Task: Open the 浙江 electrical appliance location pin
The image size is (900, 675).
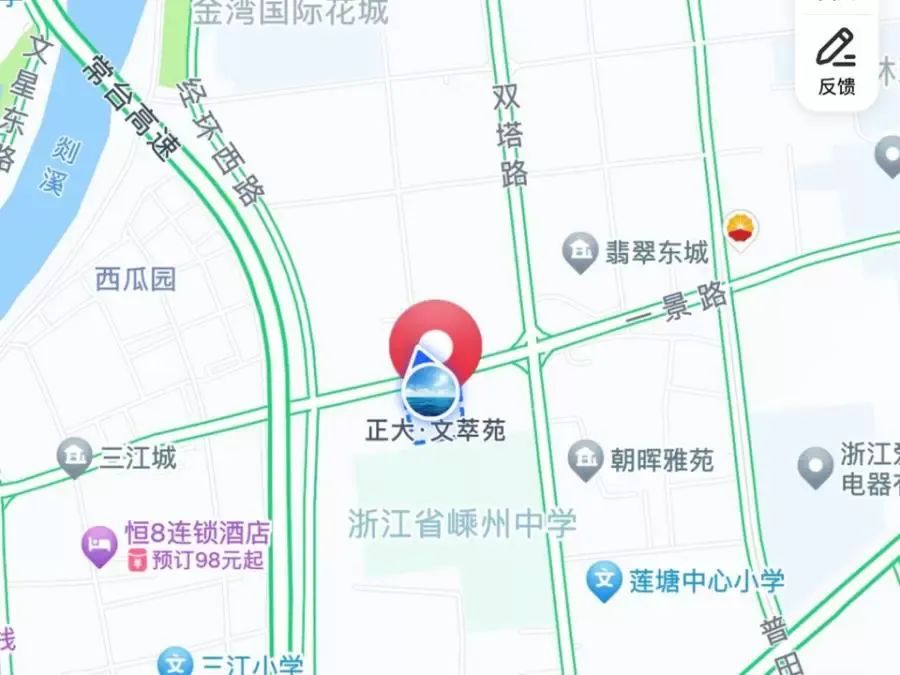Action: pyautogui.click(x=815, y=466)
